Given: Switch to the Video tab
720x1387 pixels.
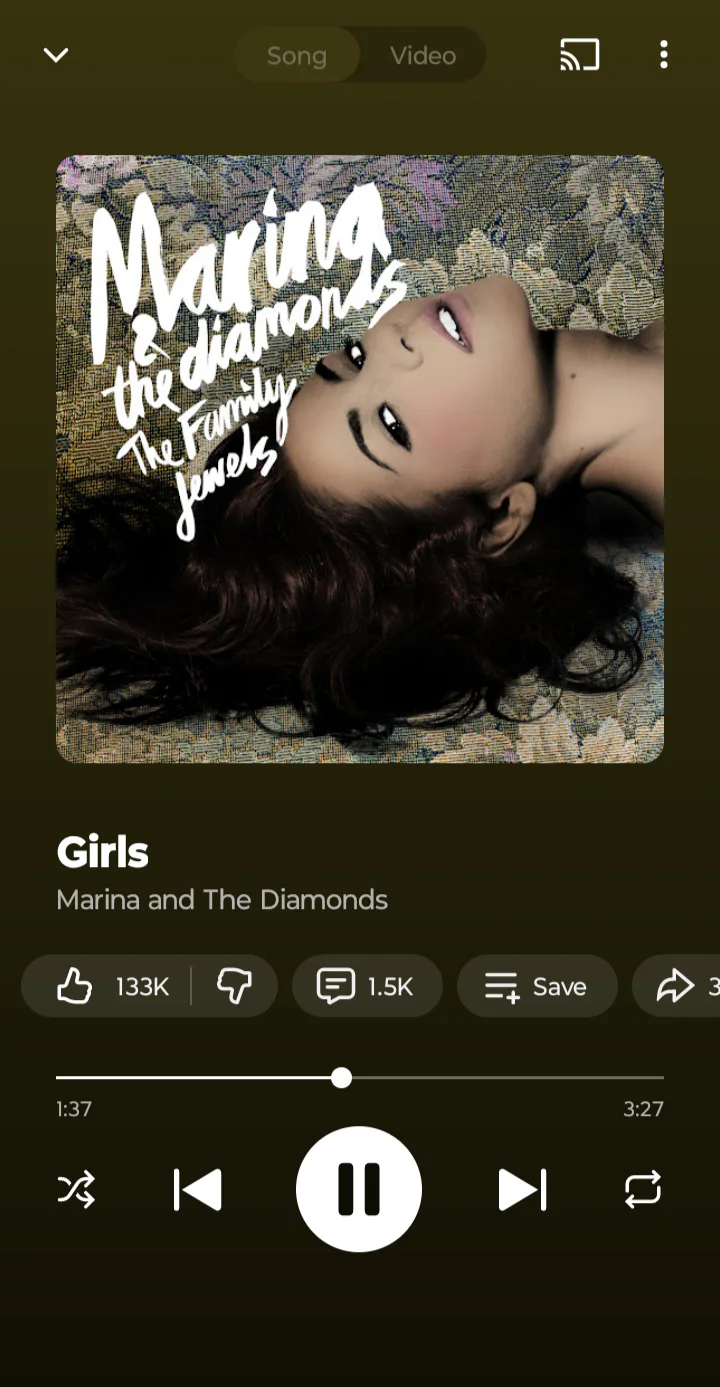Looking at the screenshot, I should tap(422, 55).
